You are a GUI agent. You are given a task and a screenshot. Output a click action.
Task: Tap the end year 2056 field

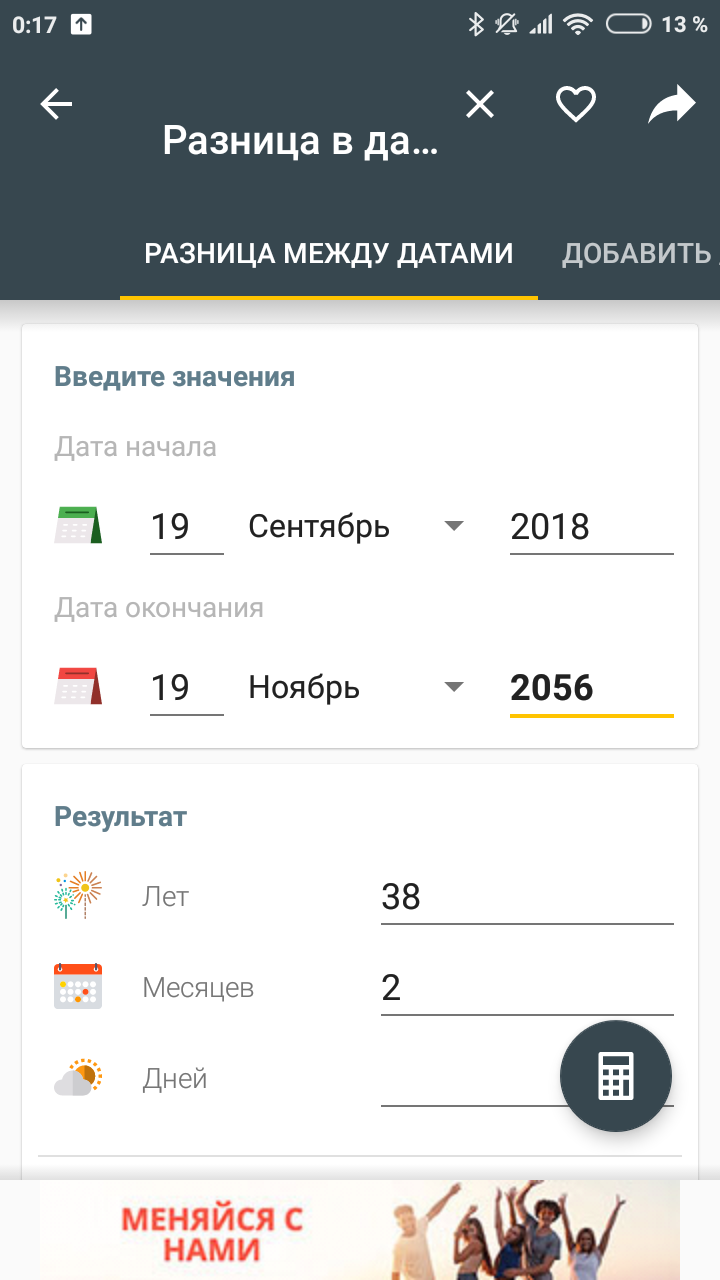point(592,688)
